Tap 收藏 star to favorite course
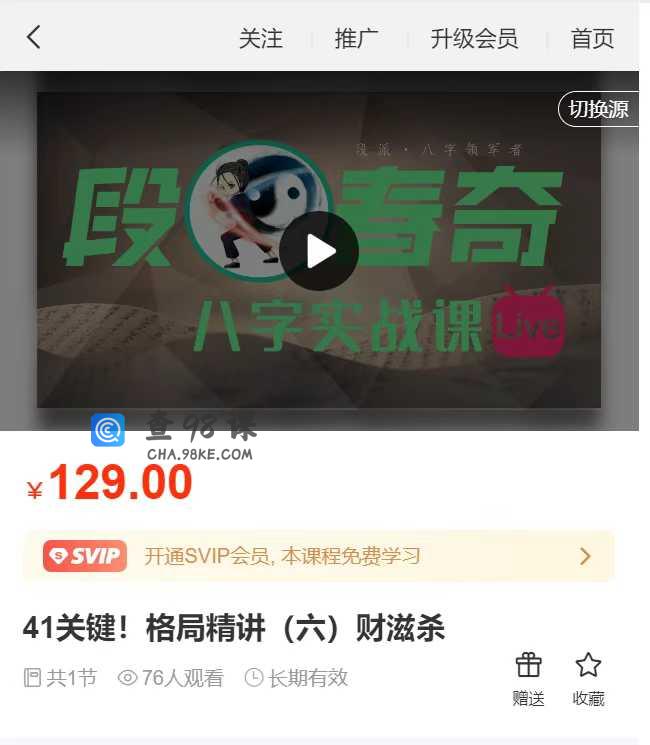Viewport: 650px width, 745px height. (x=588, y=676)
